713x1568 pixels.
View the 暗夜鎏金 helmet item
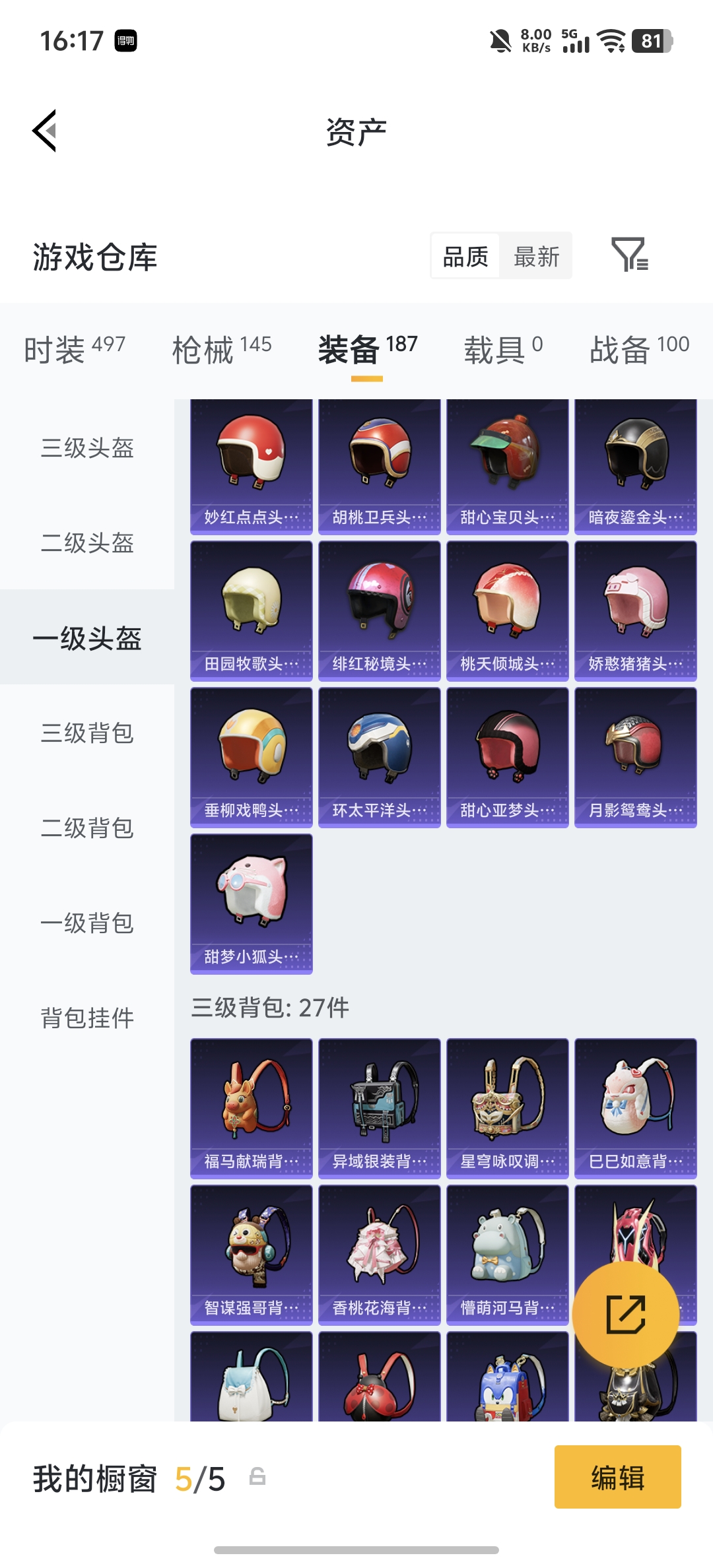pos(636,467)
